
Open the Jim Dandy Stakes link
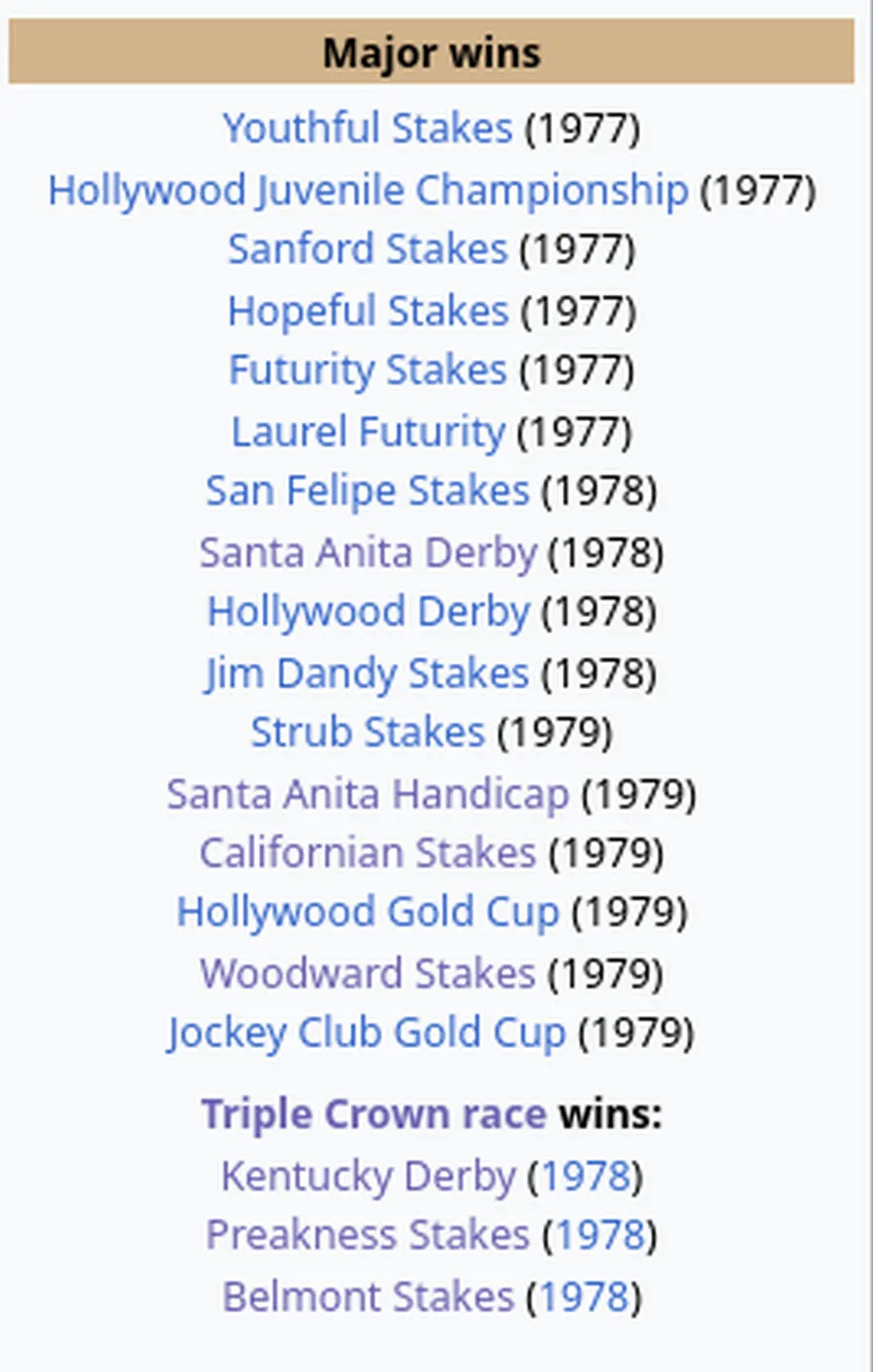[368, 673]
